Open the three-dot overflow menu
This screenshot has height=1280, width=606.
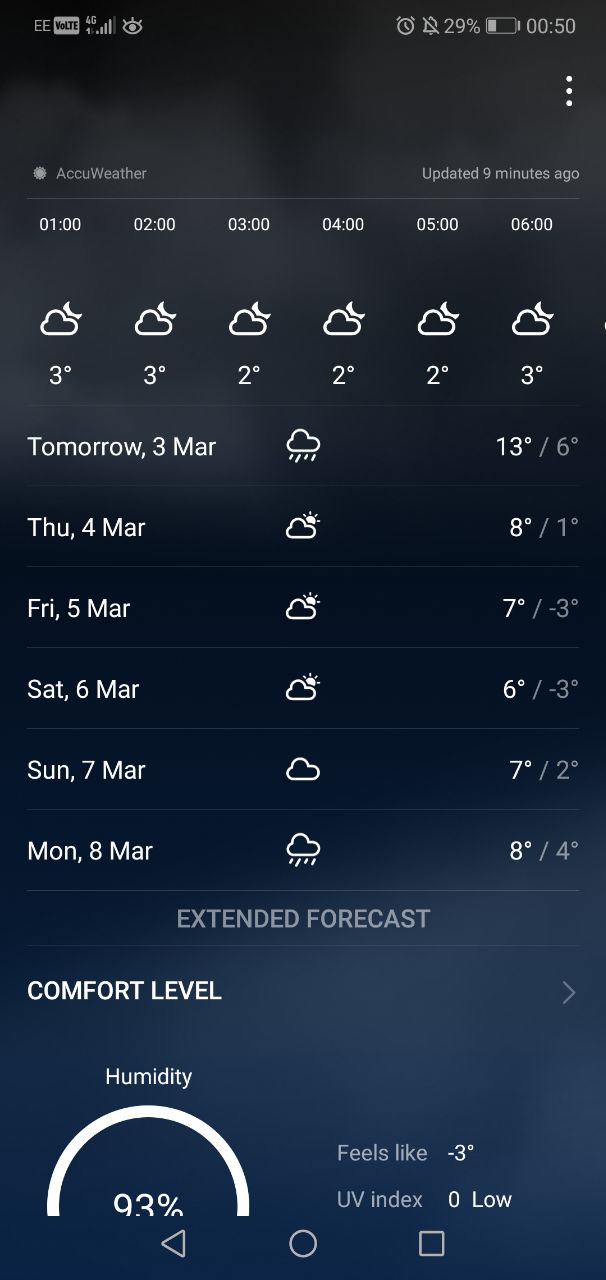568,91
